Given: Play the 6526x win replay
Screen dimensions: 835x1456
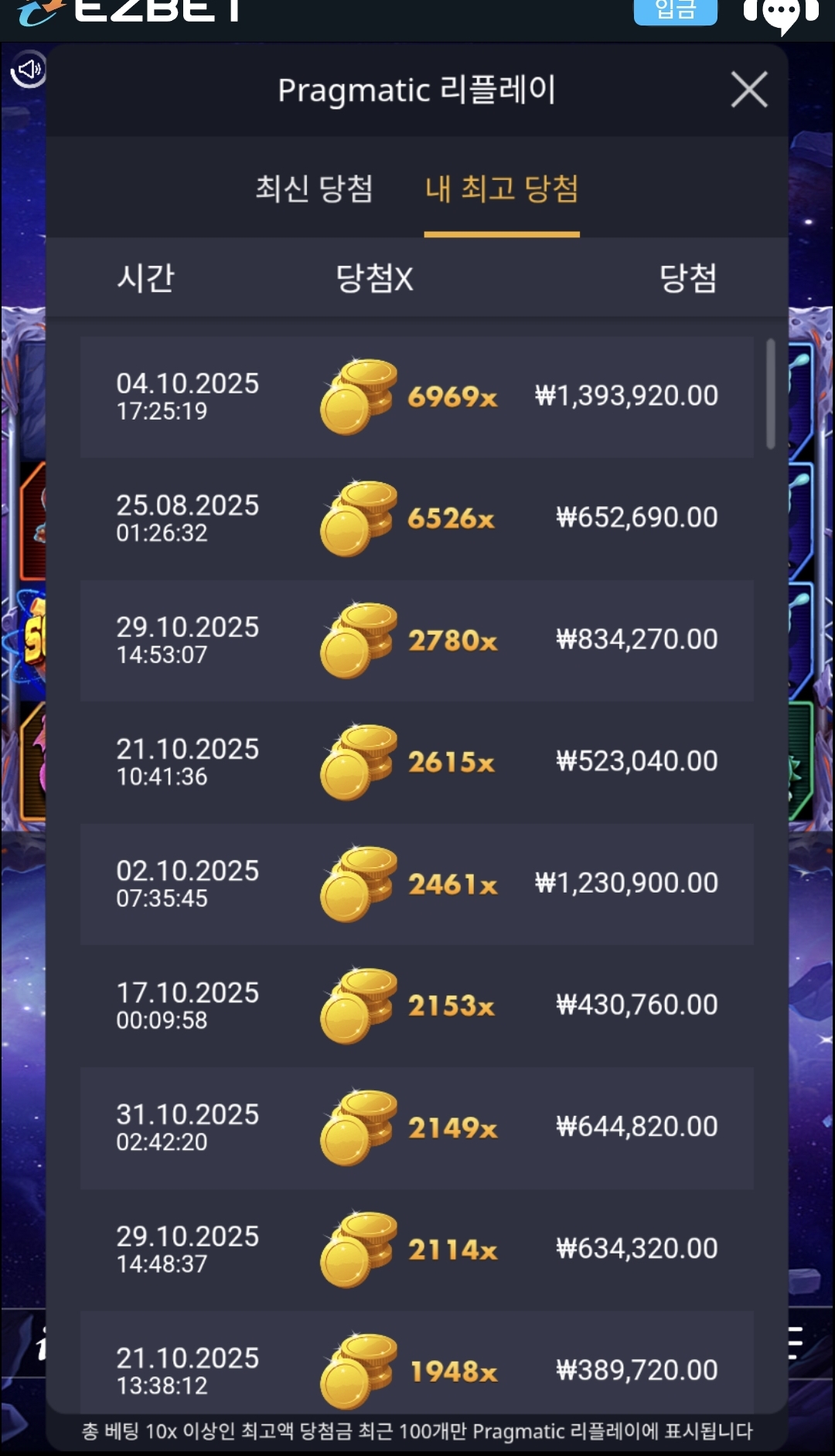Looking at the screenshot, I should click(x=417, y=519).
